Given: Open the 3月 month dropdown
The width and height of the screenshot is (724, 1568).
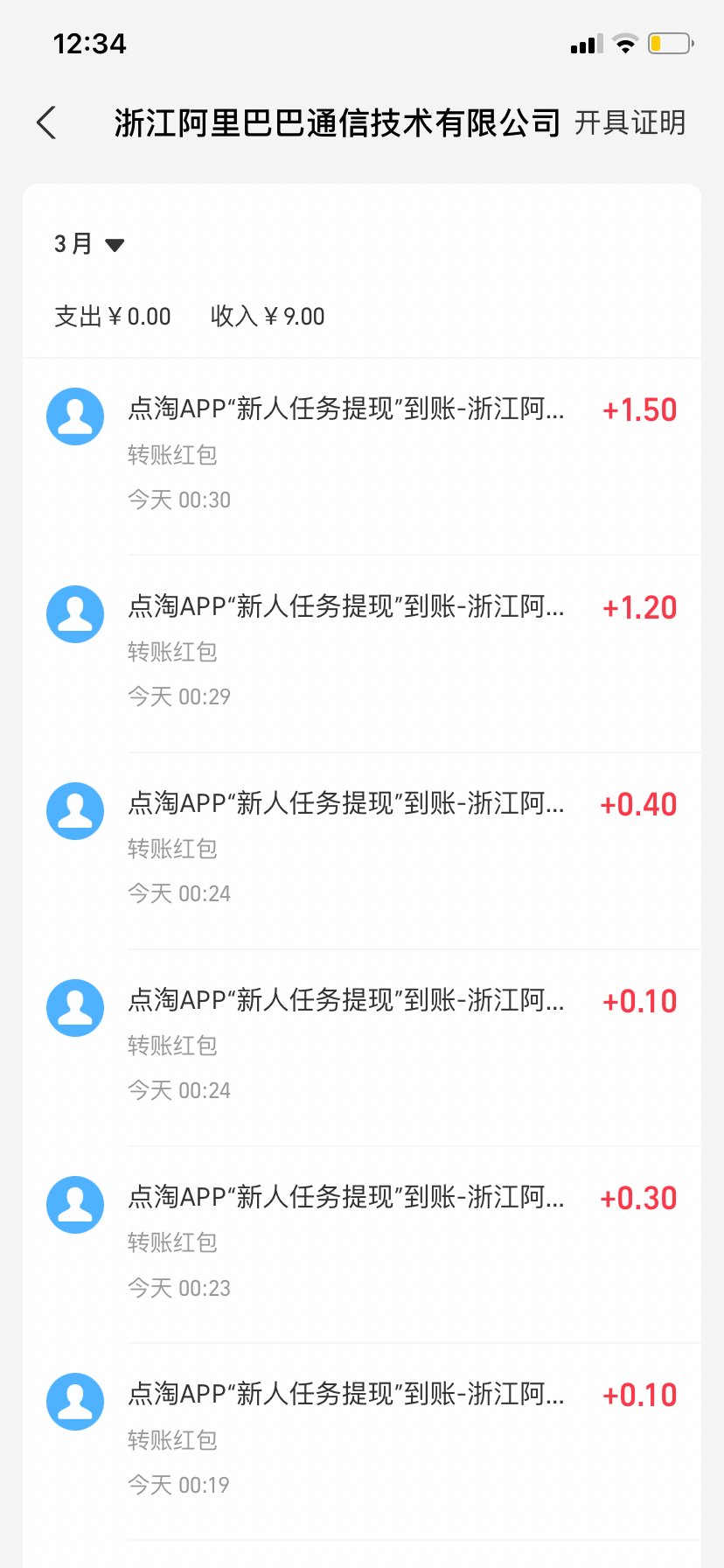Looking at the screenshot, I should pos(89,244).
